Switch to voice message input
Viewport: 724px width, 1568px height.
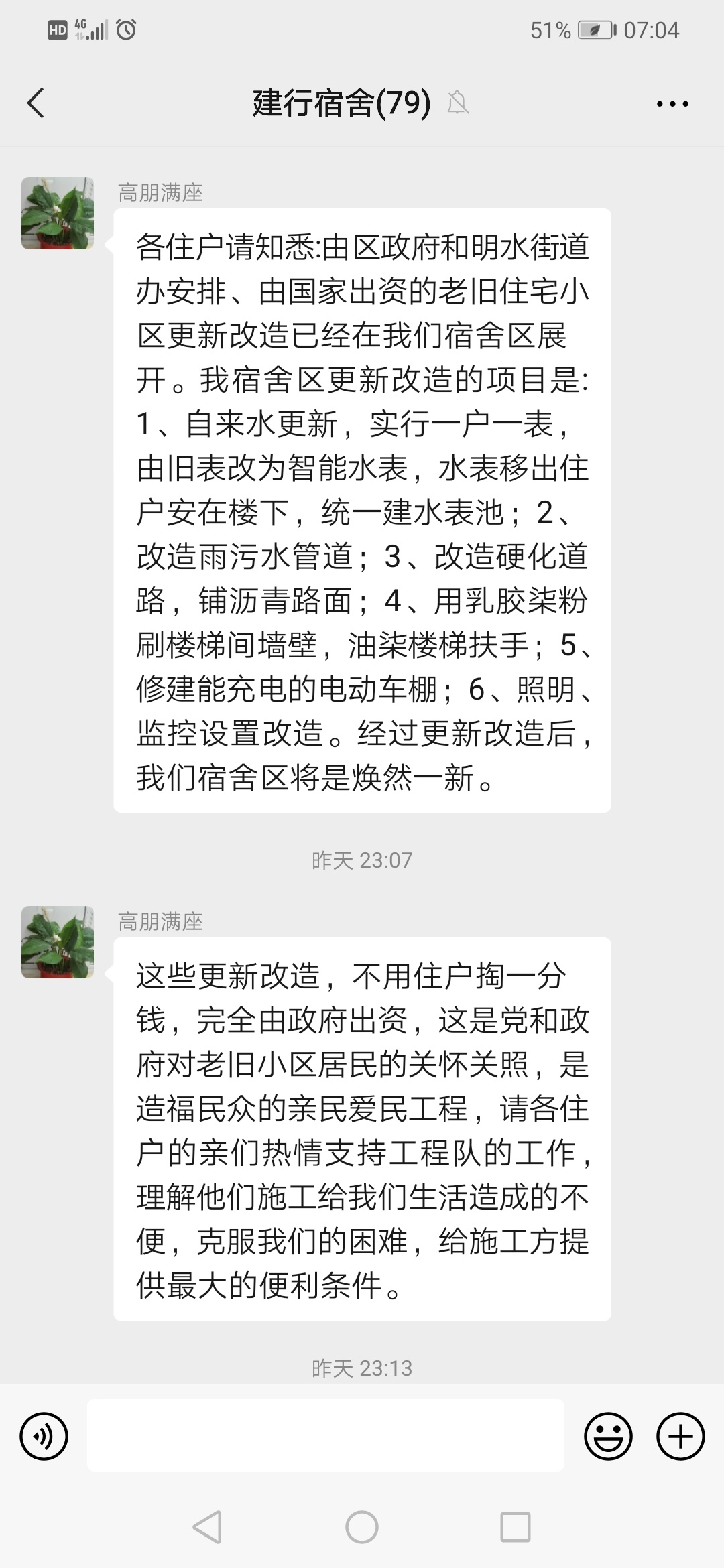(x=44, y=1436)
